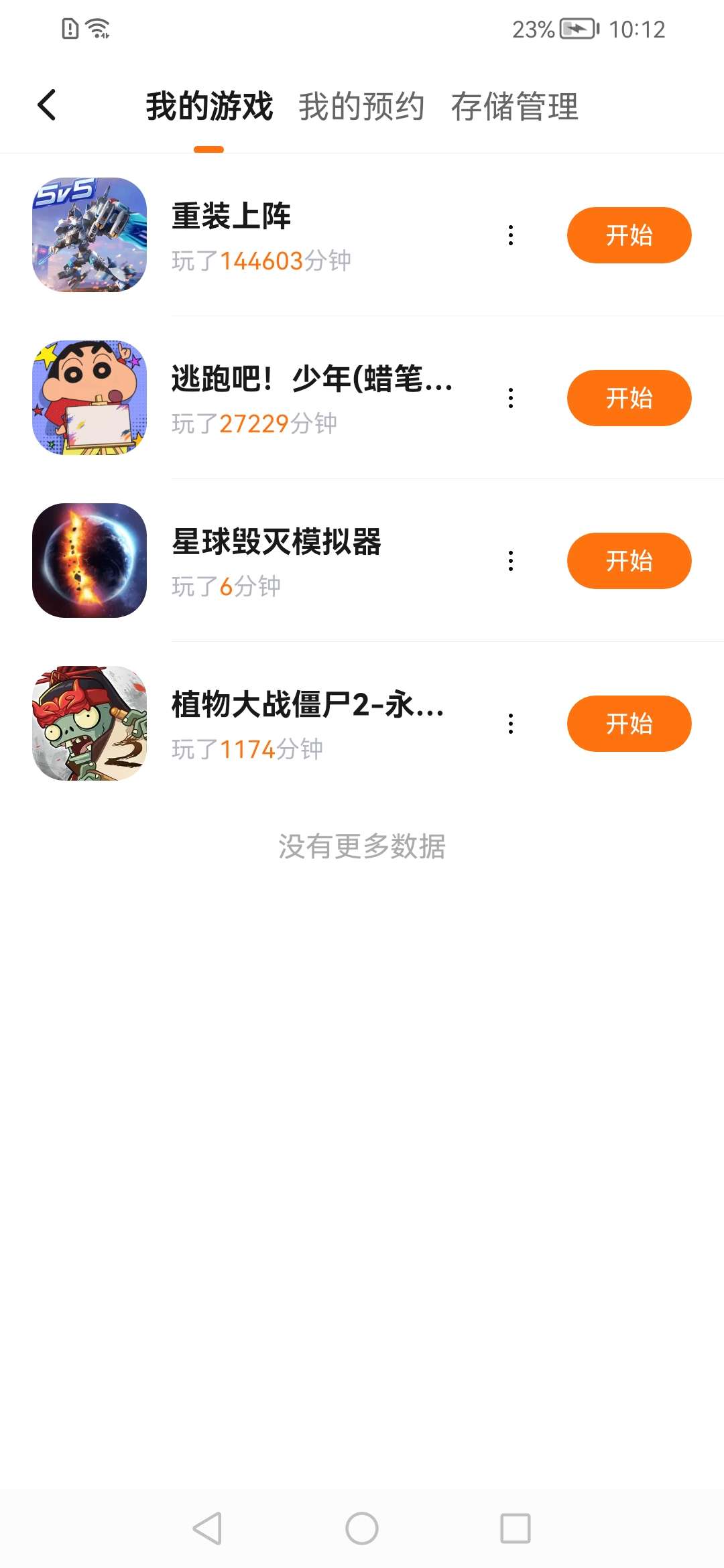Start 植物大战僵尸2
The height and width of the screenshot is (1568, 724).
tap(629, 724)
